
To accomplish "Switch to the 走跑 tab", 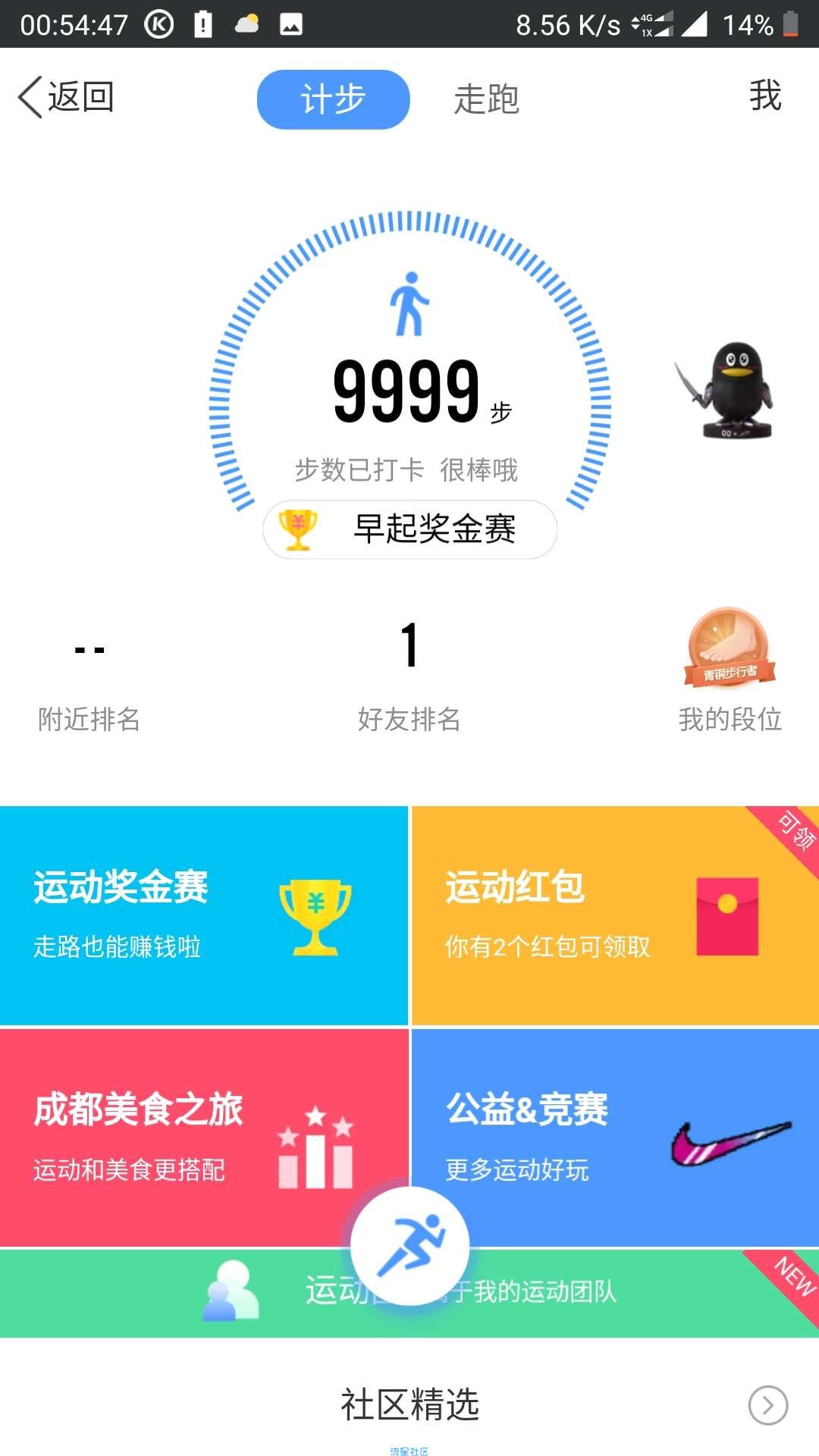I will click(x=486, y=99).
